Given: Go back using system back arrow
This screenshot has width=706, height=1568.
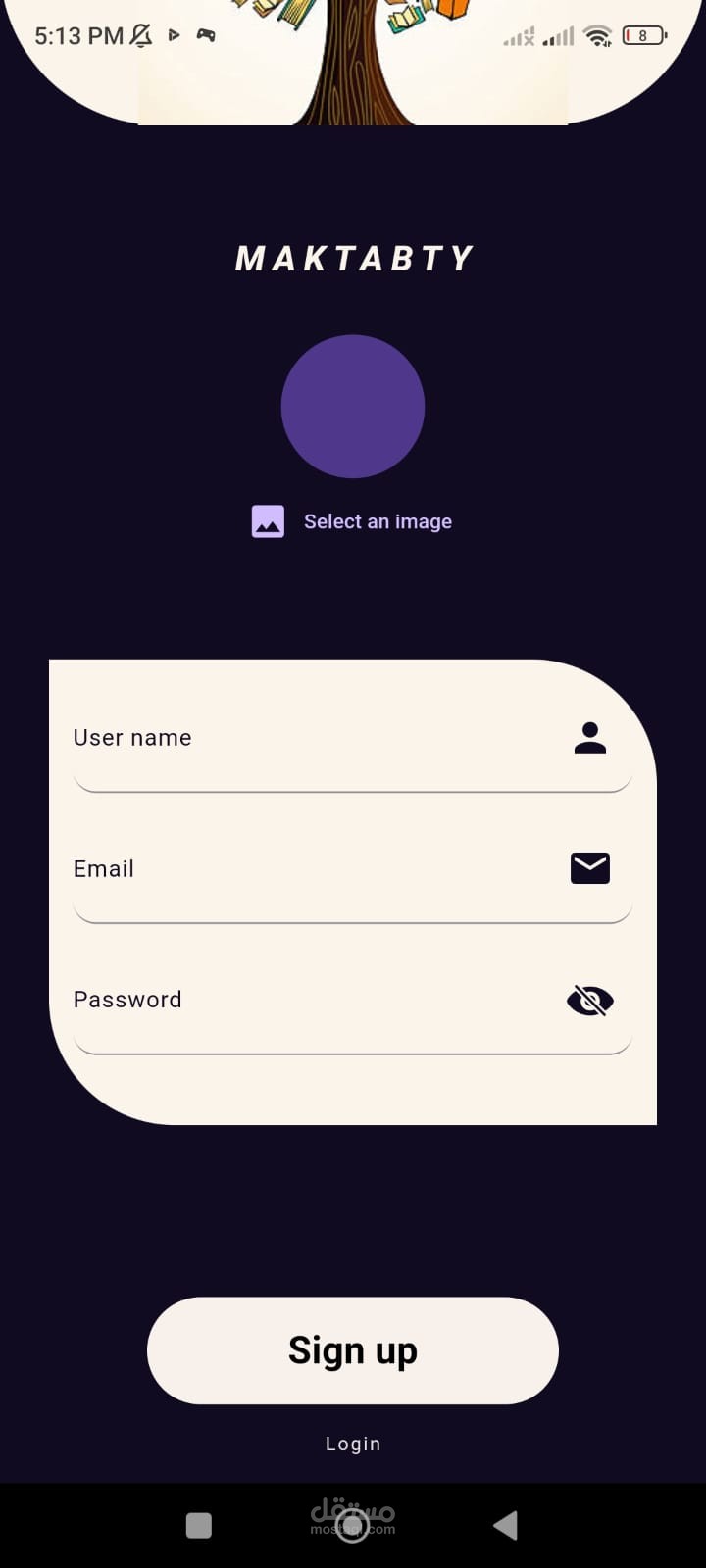Looking at the screenshot, I should point(506,1525).
